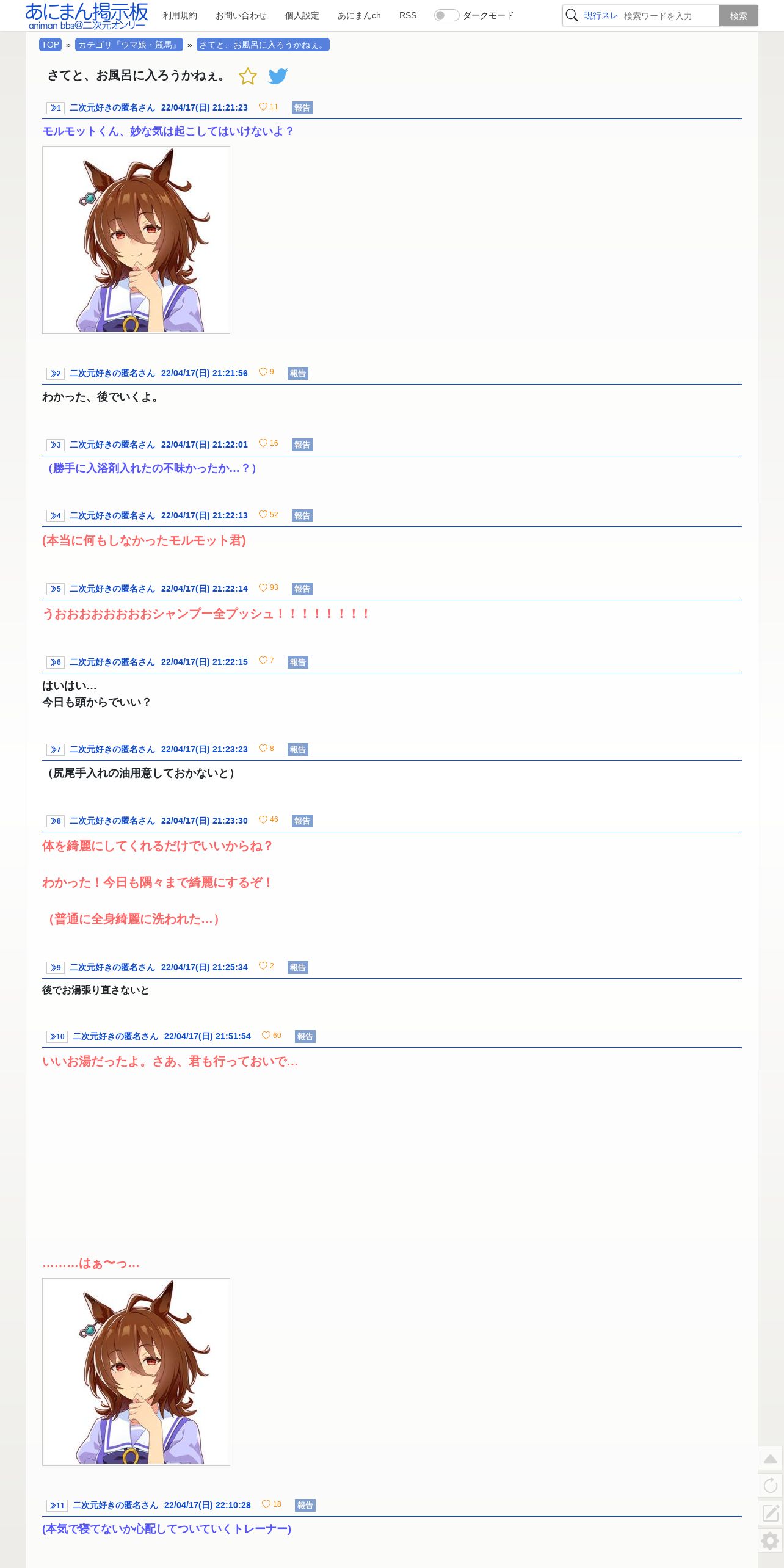Report post number 5 via 報告
784x1568 pixels.
(302, 589)
